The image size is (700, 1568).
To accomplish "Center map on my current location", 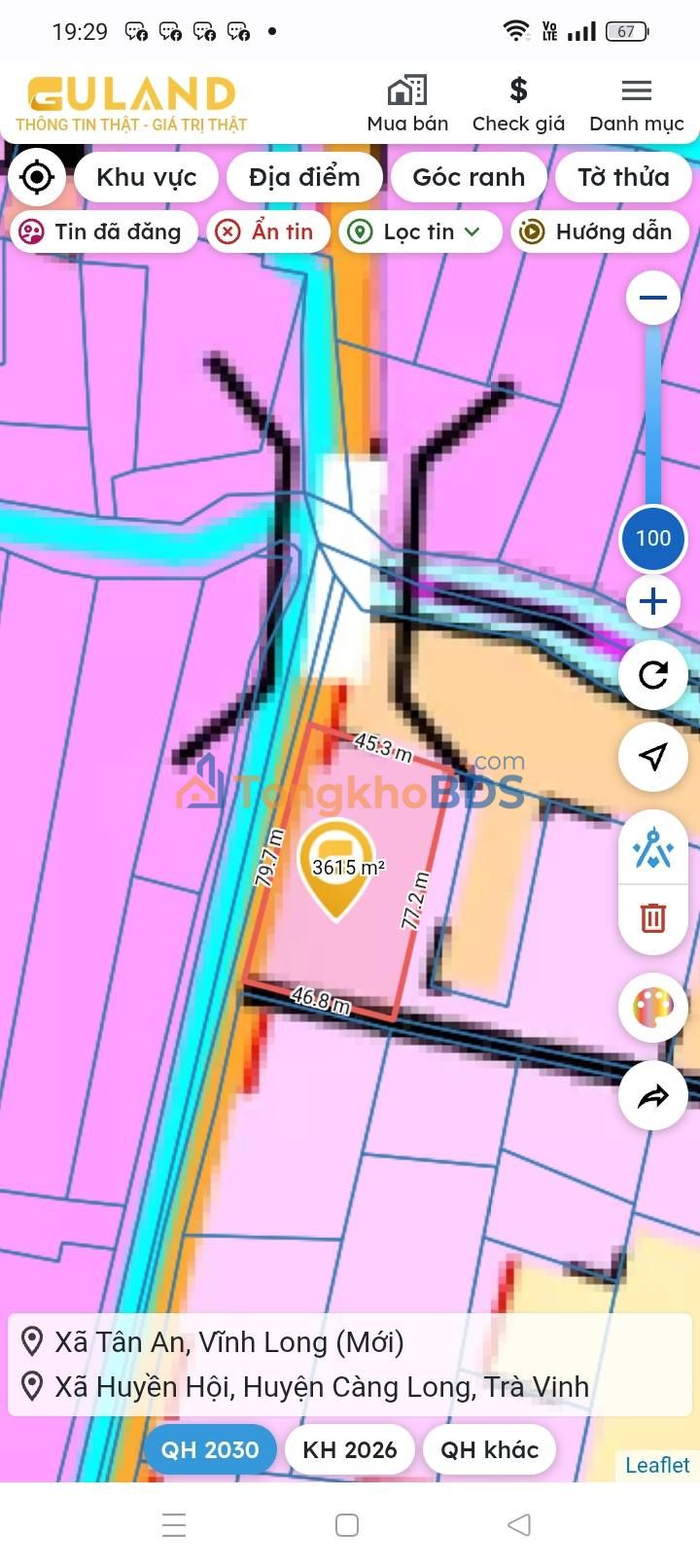I will [37, 177].
